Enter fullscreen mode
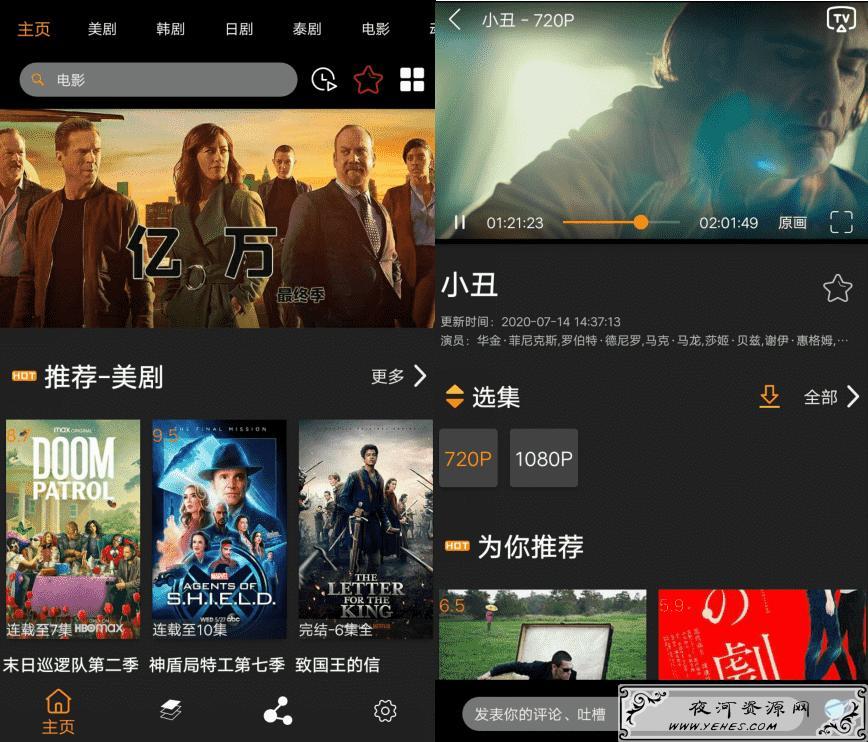The image size is (868, 742). 841,222
